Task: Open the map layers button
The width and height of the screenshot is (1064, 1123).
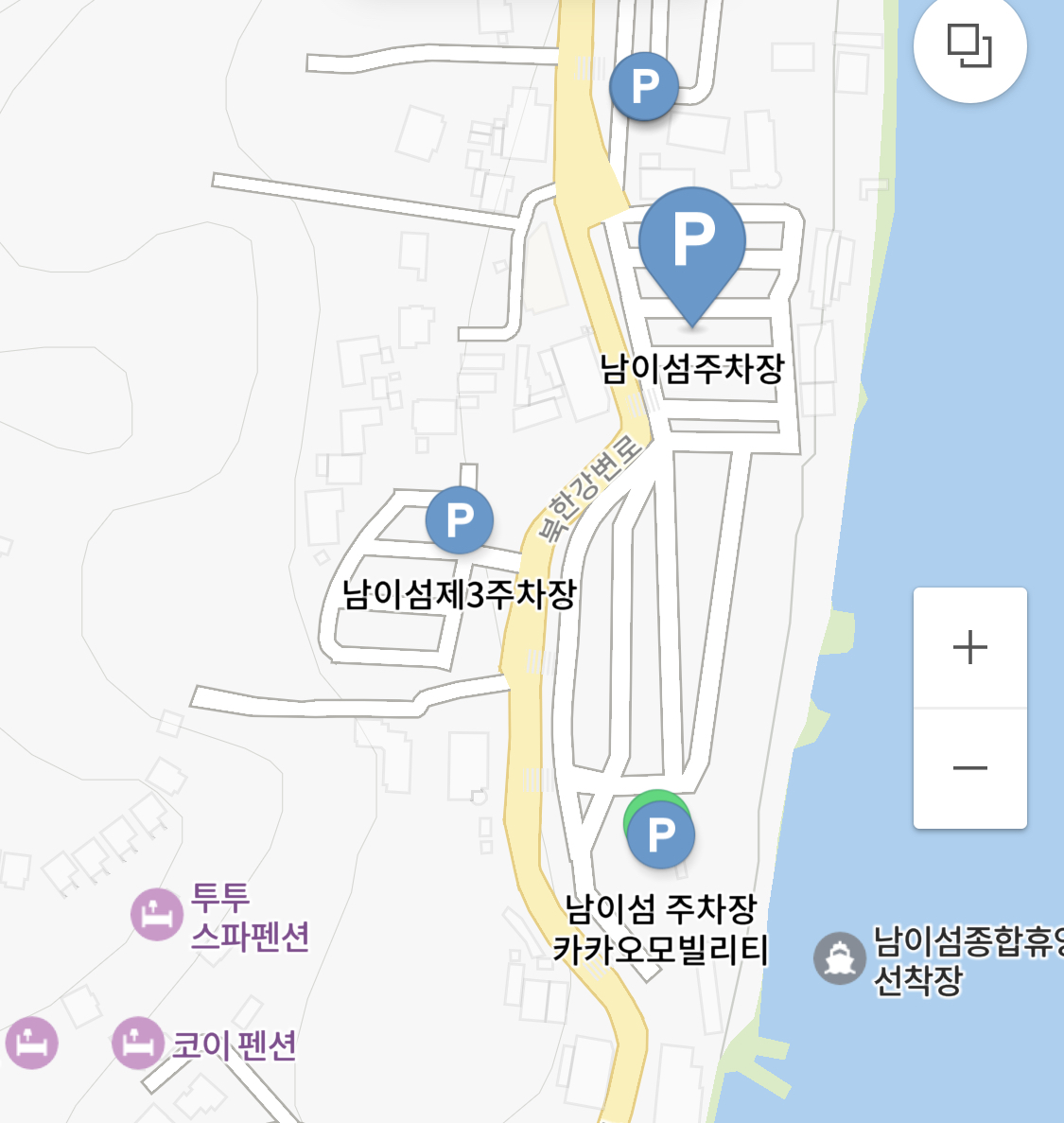Action: pos(969,45)
